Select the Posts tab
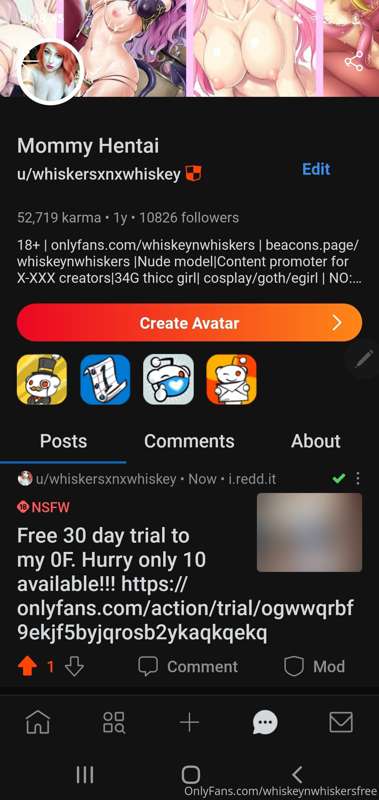Image resolution: width=379 pixels, height=800 pixels. (63, 441)
